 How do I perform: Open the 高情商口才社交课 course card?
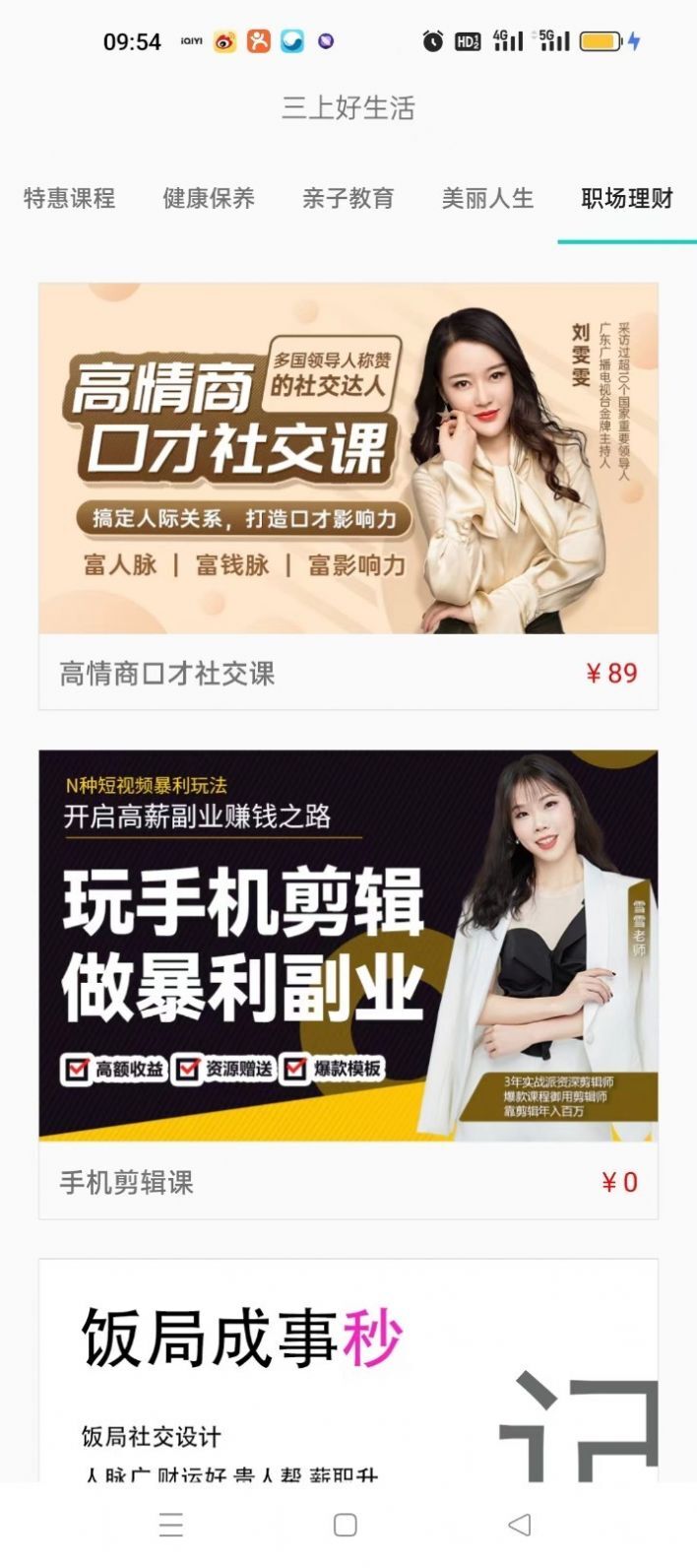pyautogui.click(x=348, y=495)
